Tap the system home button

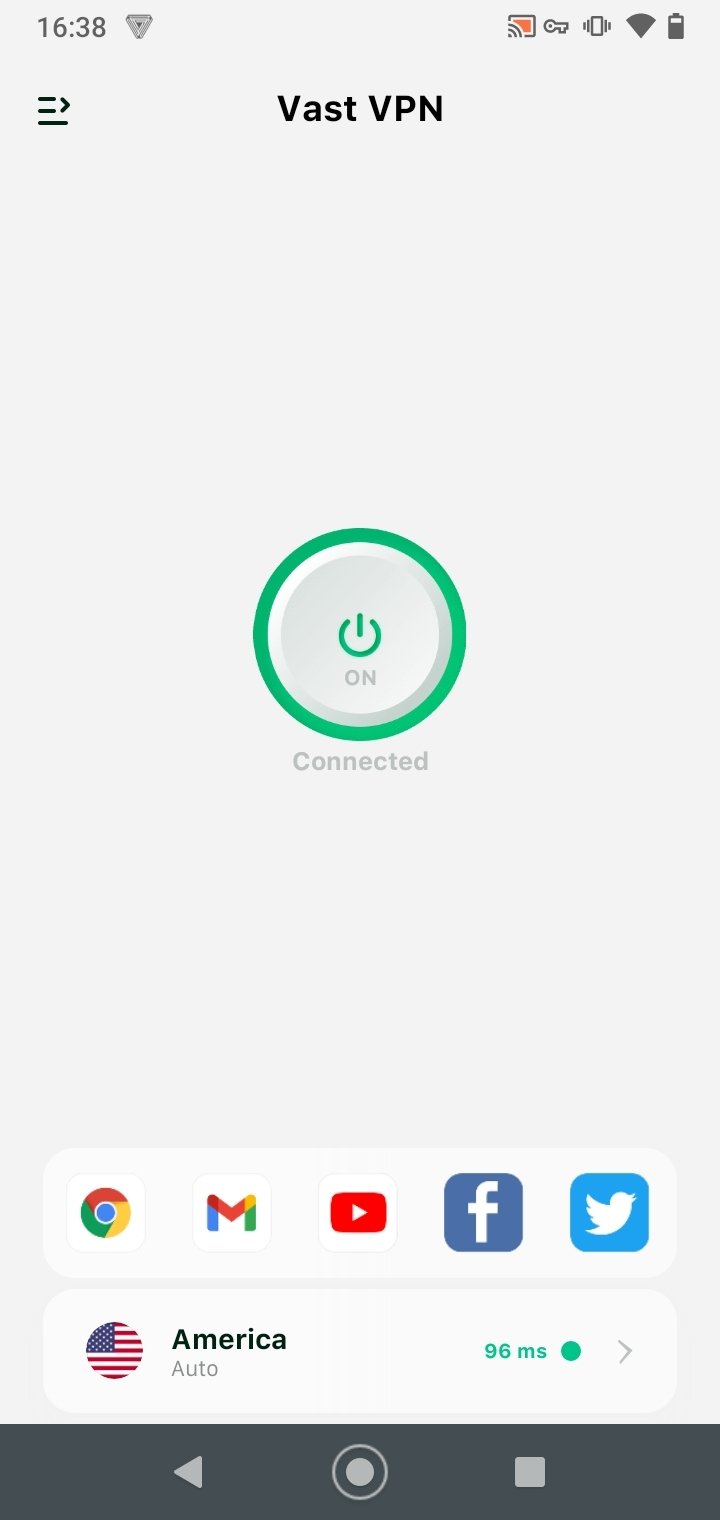click(x=360, y=1472)
